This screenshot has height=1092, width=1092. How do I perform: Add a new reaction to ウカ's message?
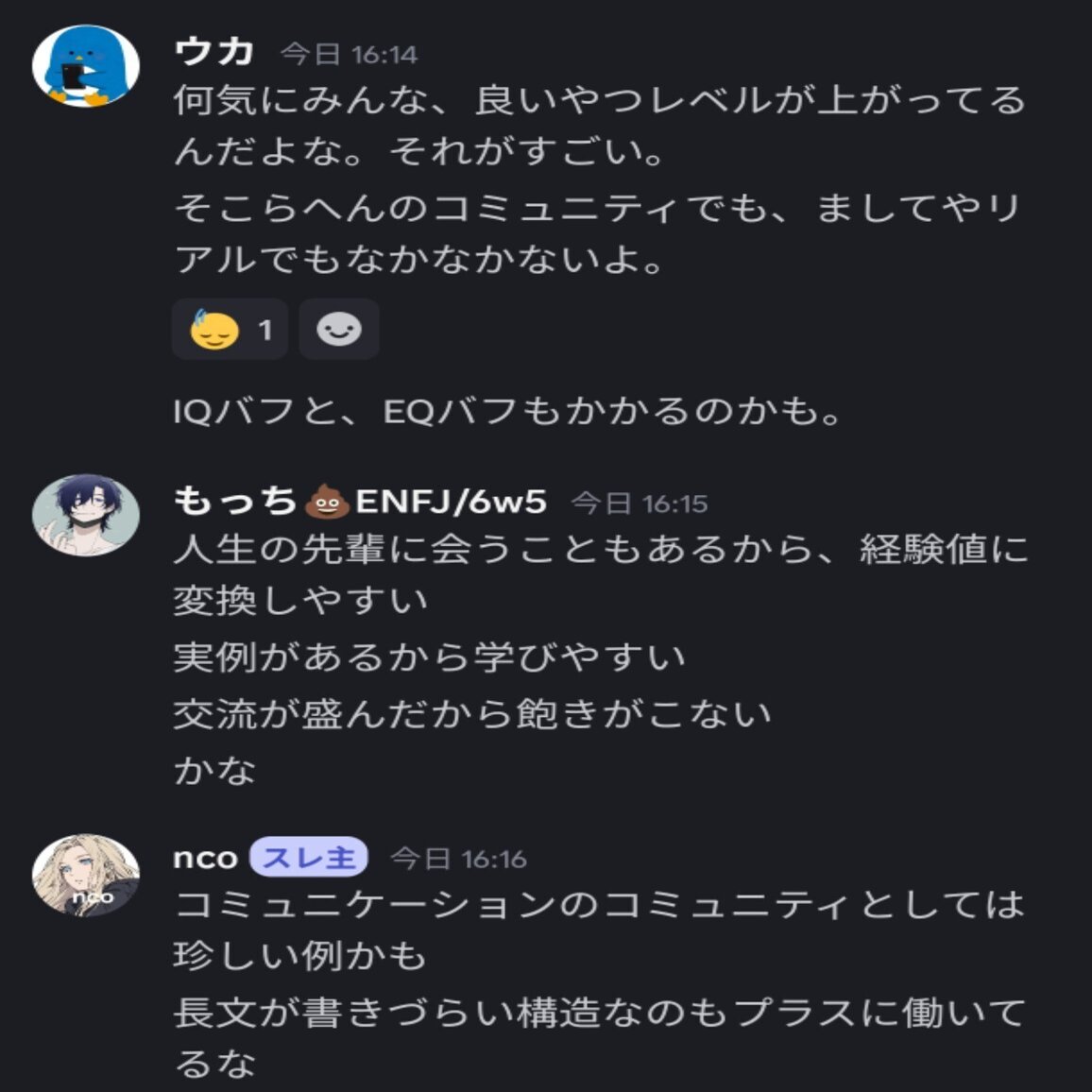tap(338, 330)
